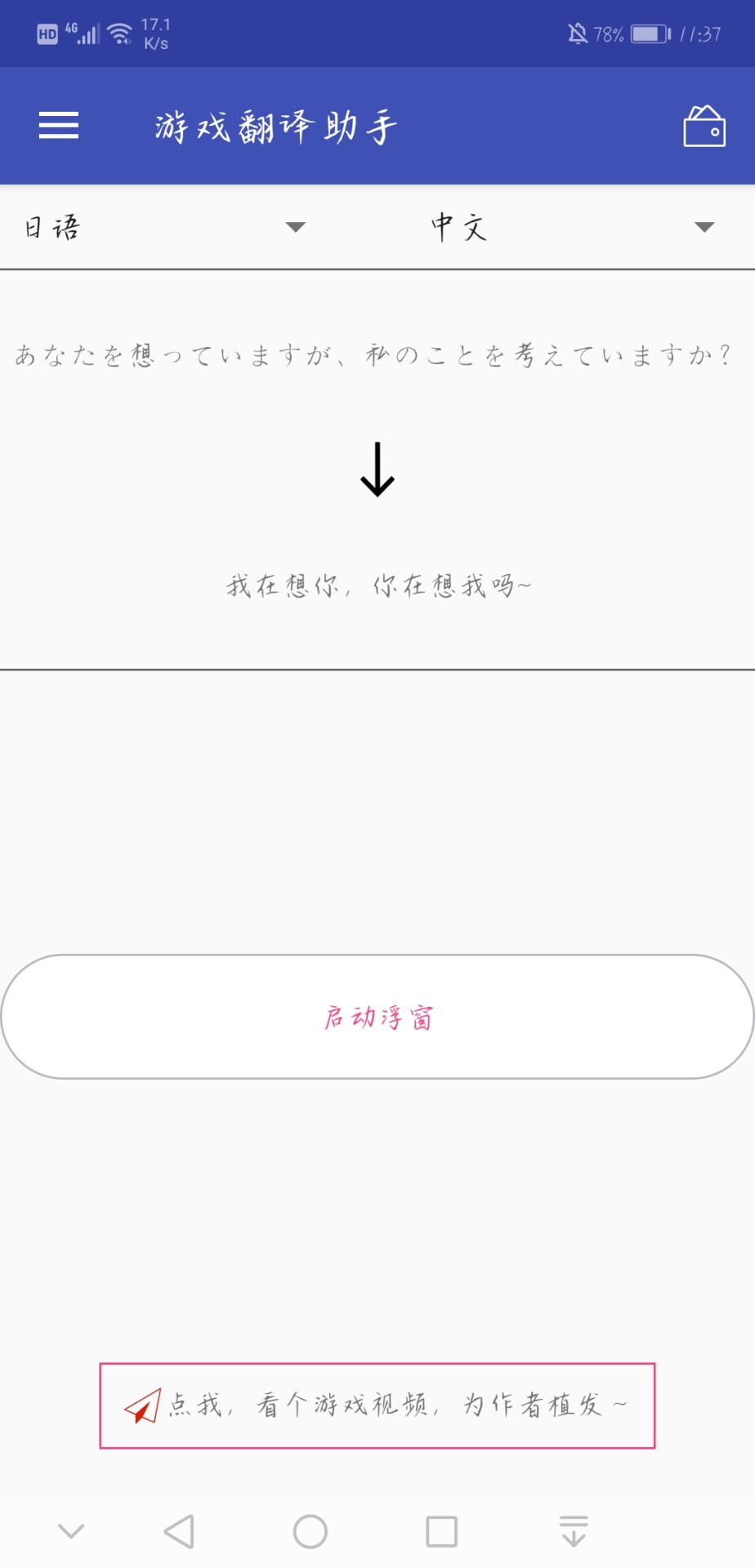
Task: Hide the navigation bar with the chevron-down icon
Action: click(71, 1531)
